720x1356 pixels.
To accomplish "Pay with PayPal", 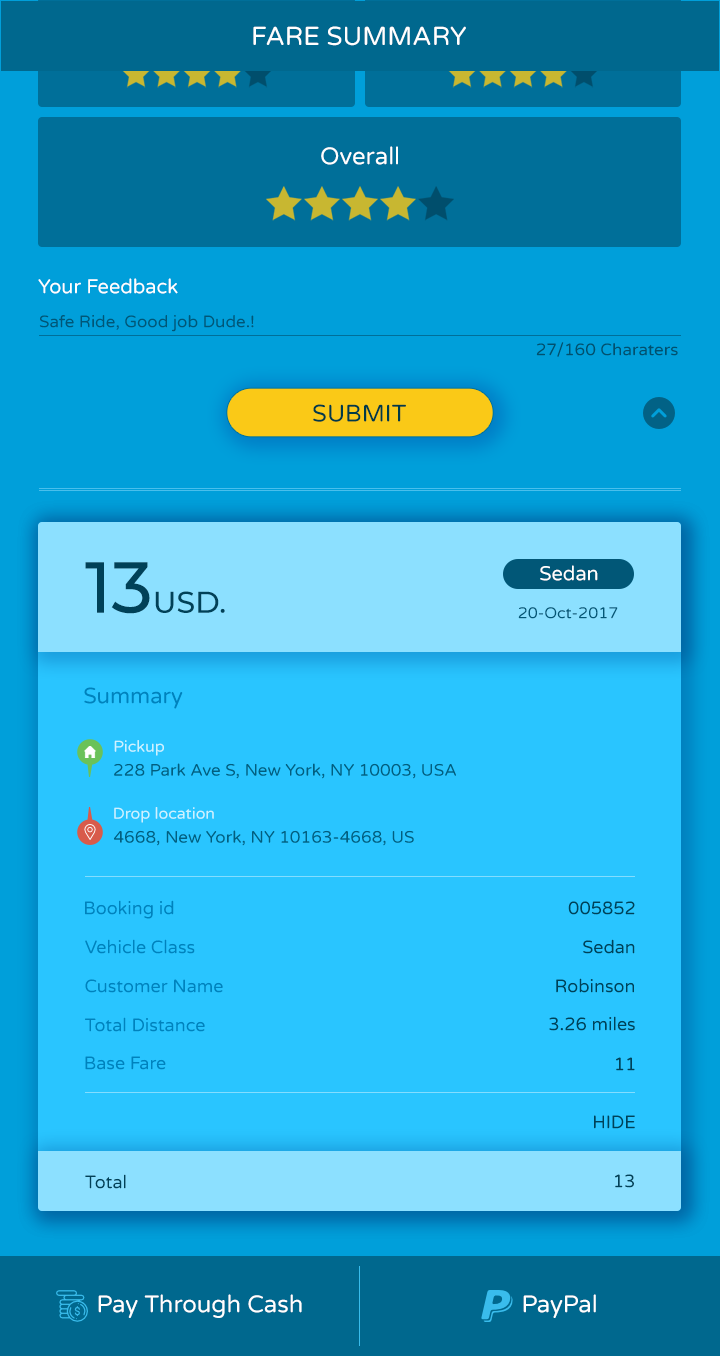I will click(x=540, y=1305).
